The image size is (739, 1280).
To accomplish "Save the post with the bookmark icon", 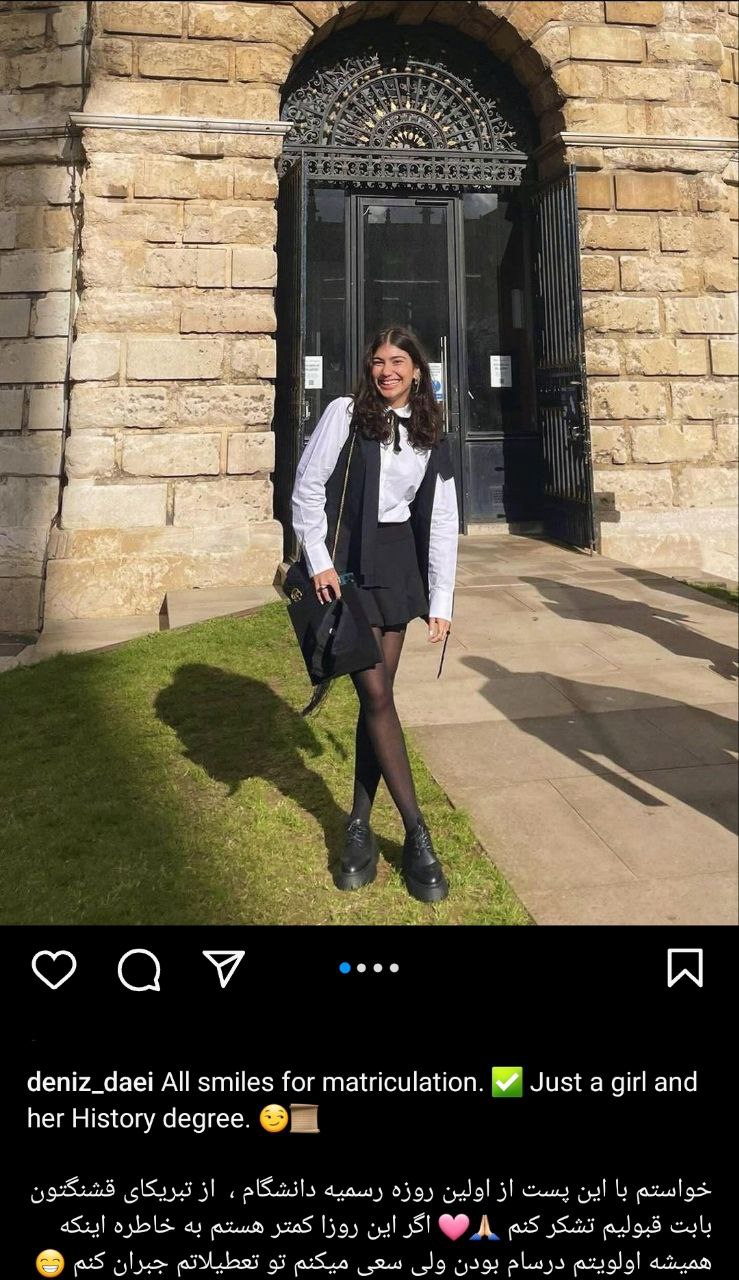I will point(685,968).
